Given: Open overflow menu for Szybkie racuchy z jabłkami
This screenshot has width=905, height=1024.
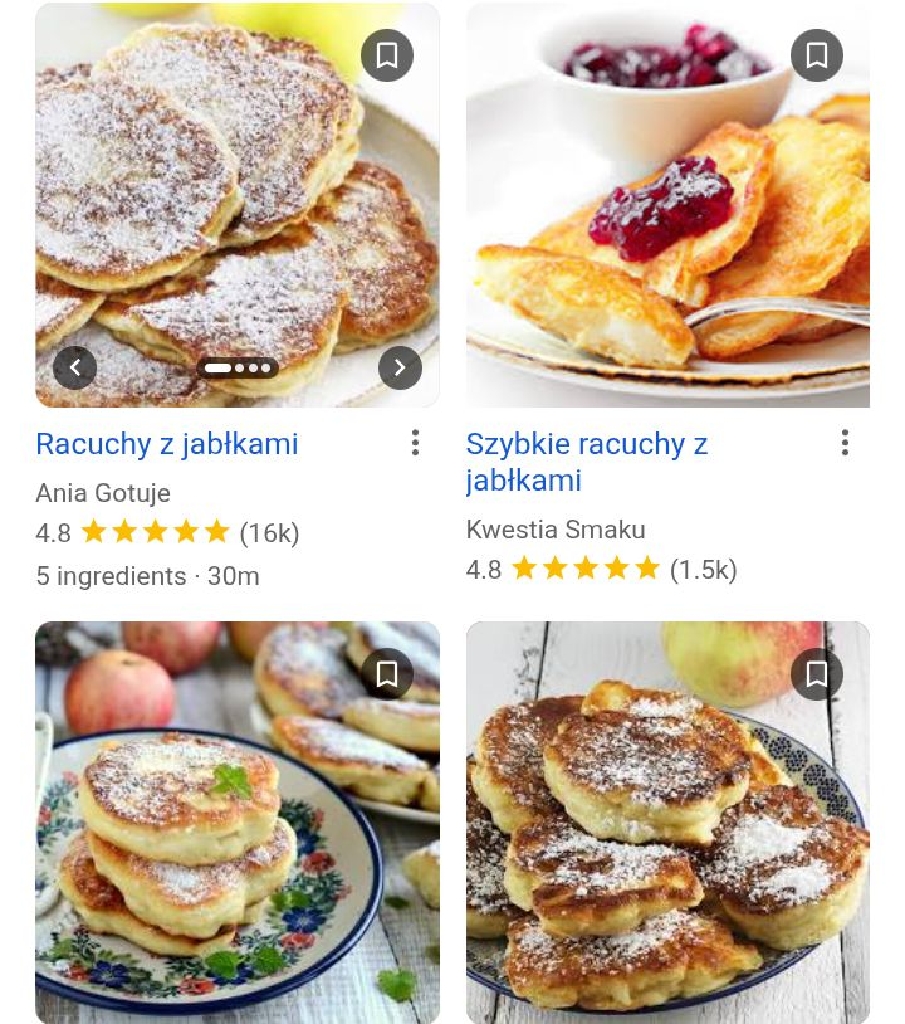Looking at the screenshot, I should coord(845,443).
